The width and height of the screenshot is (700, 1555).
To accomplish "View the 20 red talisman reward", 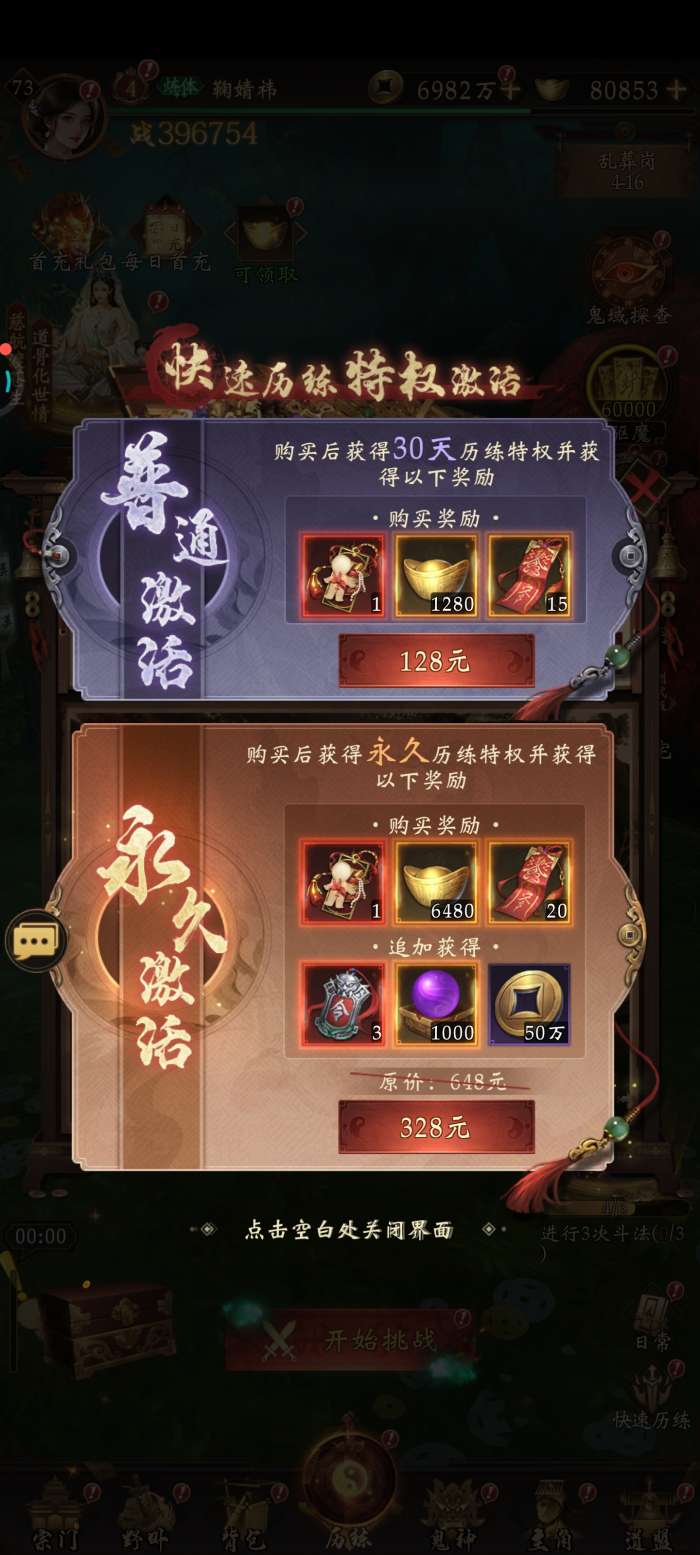I will coord(529,882).
